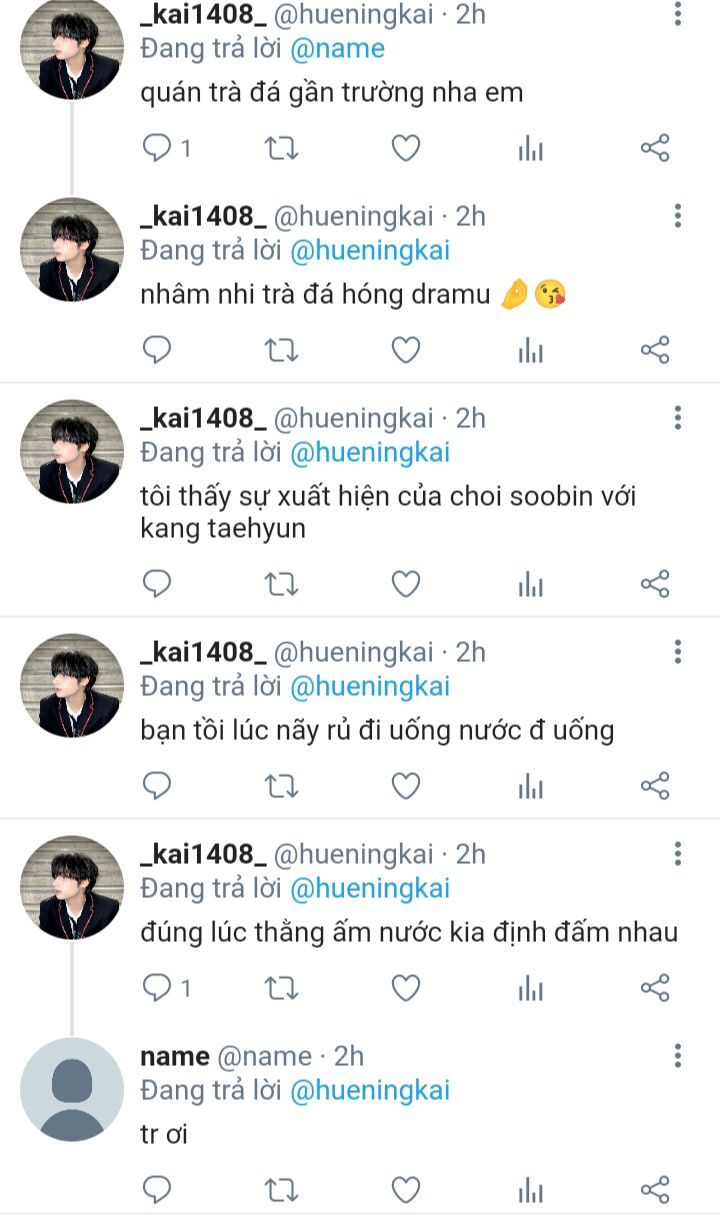View analytics of 'đúng lúc thằng ấm nước' tweet

531,988
